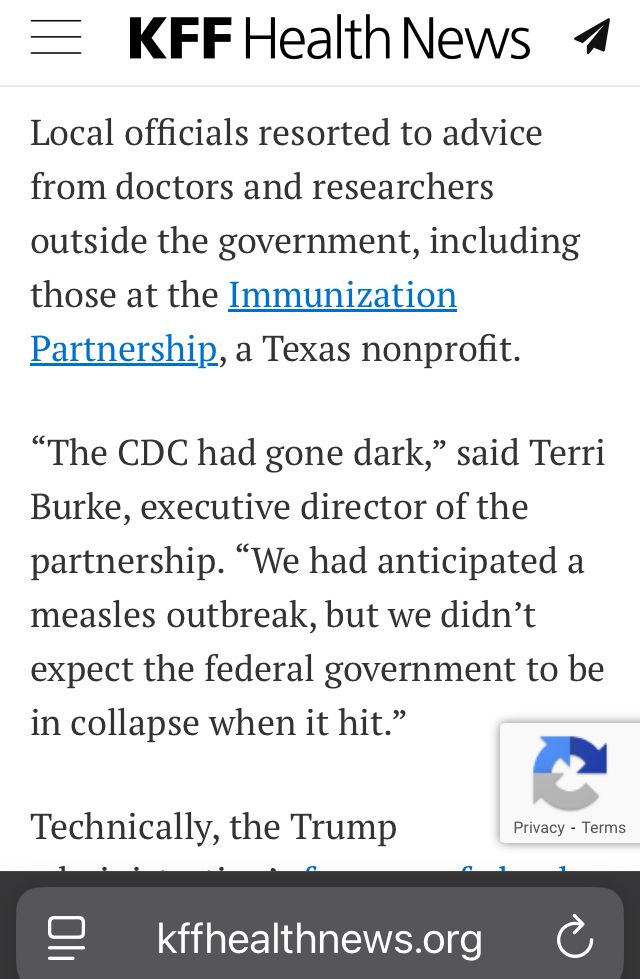
Task: Go to KFF Health News homepage logo
Action: (x=329, y=38)
